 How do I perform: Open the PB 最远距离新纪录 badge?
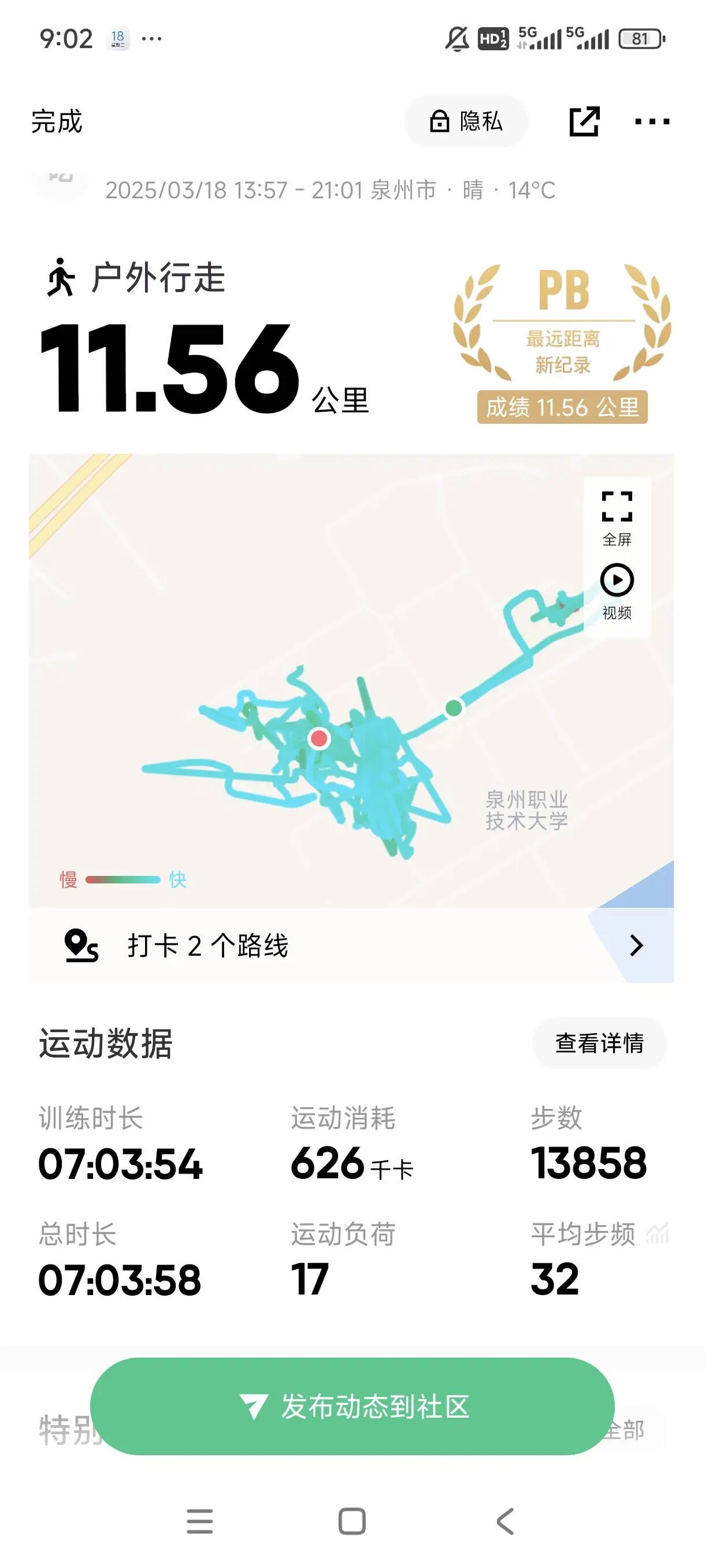[562, 342]
